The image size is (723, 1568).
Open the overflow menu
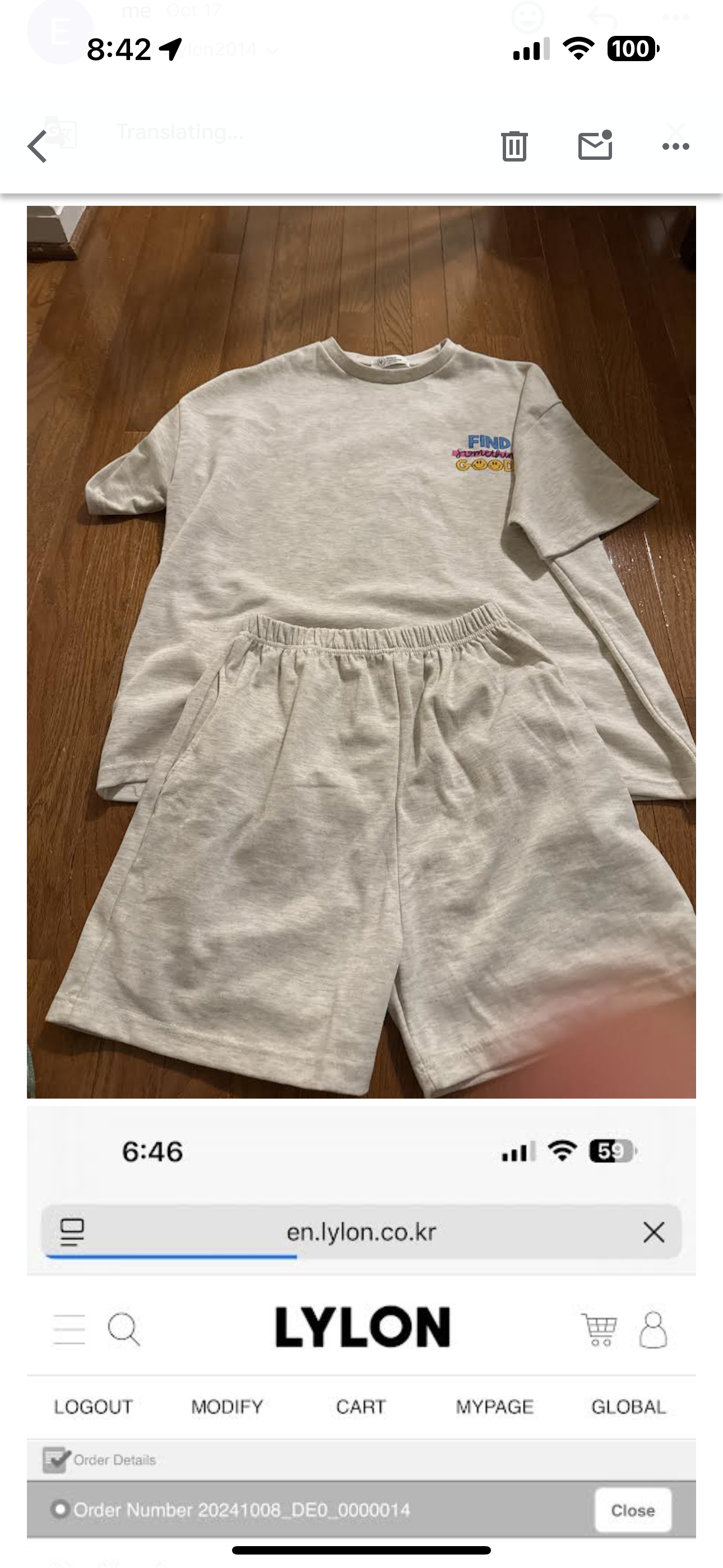675,146
